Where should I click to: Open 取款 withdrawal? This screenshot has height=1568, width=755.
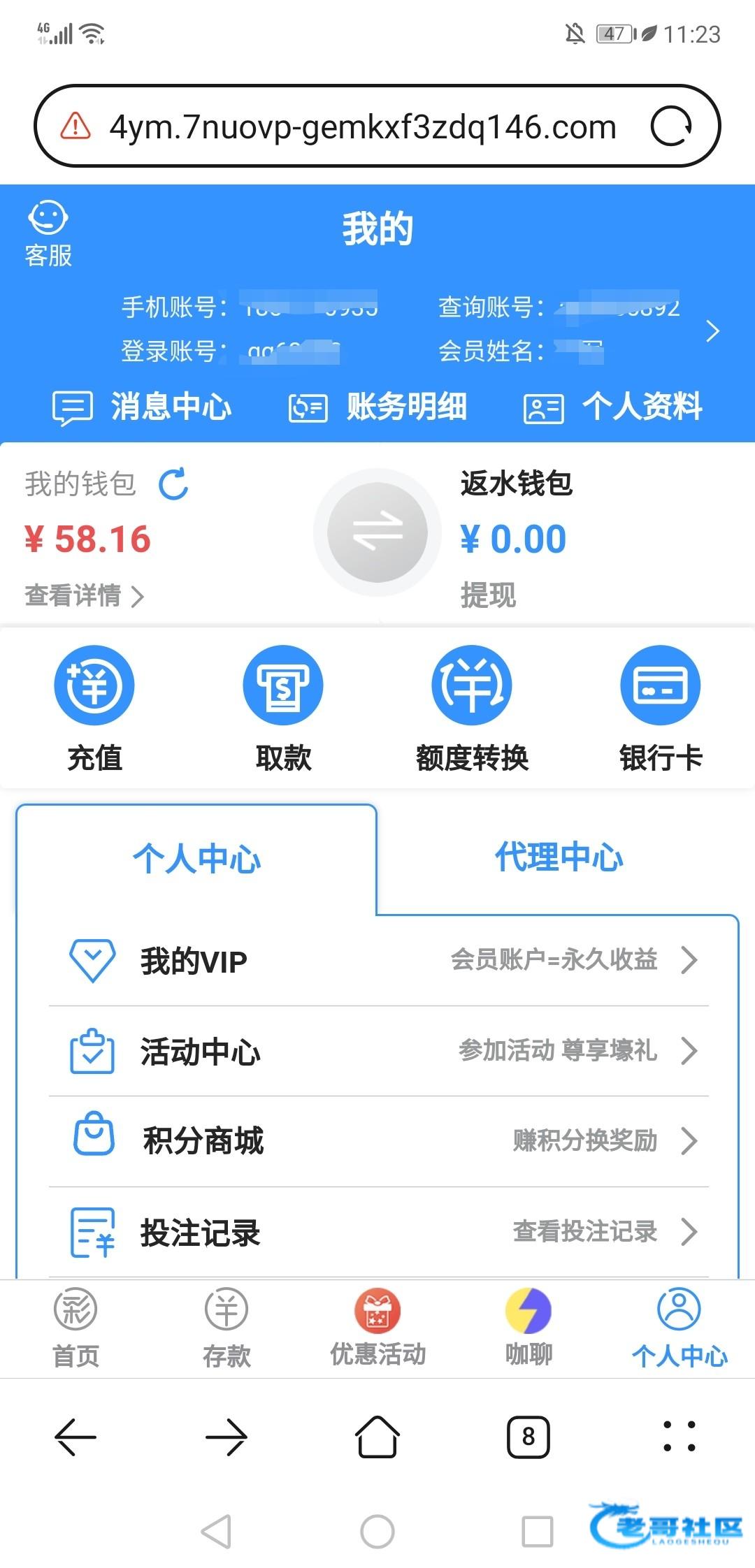(x=283, y=709)
